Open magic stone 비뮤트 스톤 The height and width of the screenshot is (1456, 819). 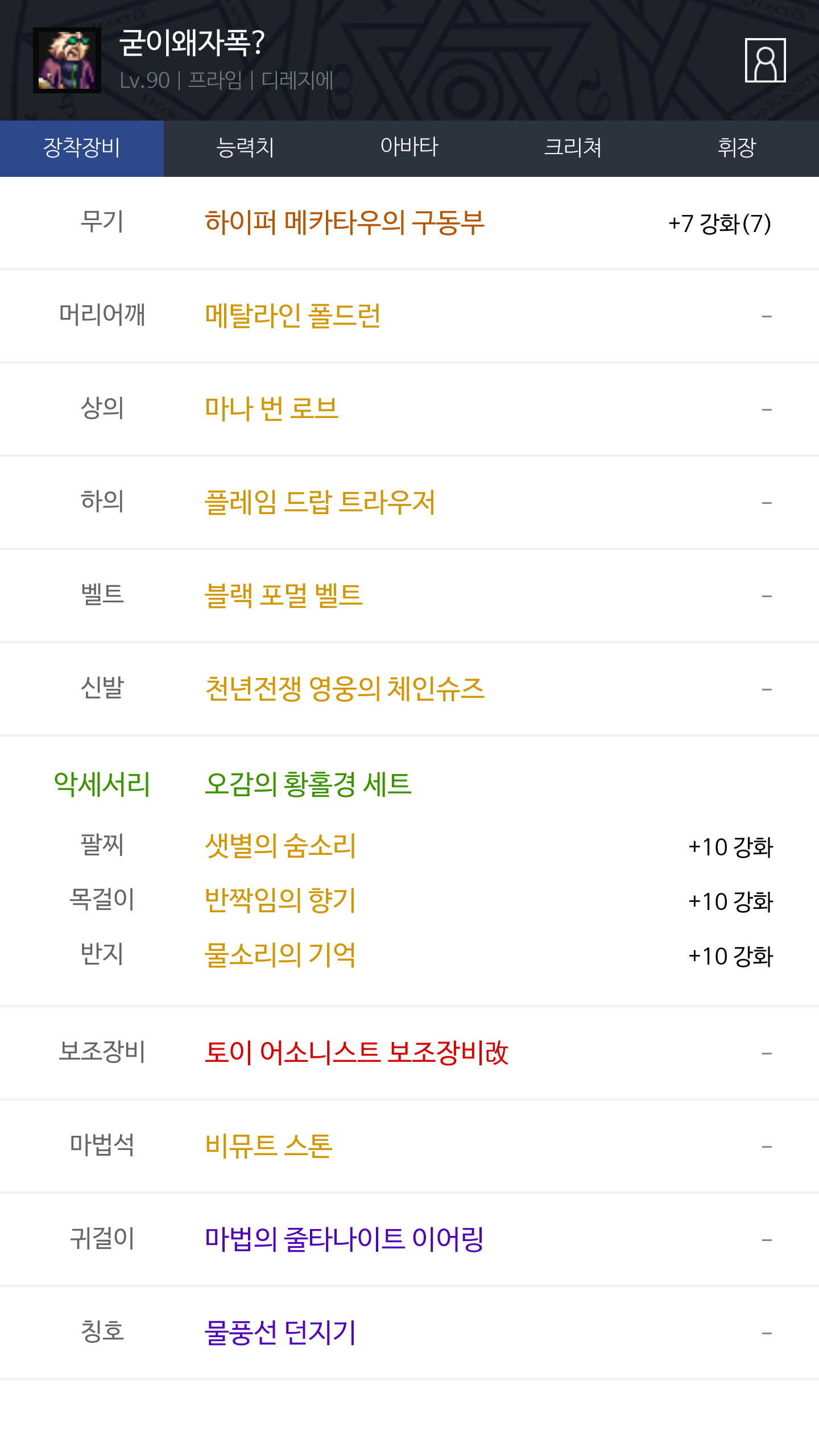tap(268, 1146)
